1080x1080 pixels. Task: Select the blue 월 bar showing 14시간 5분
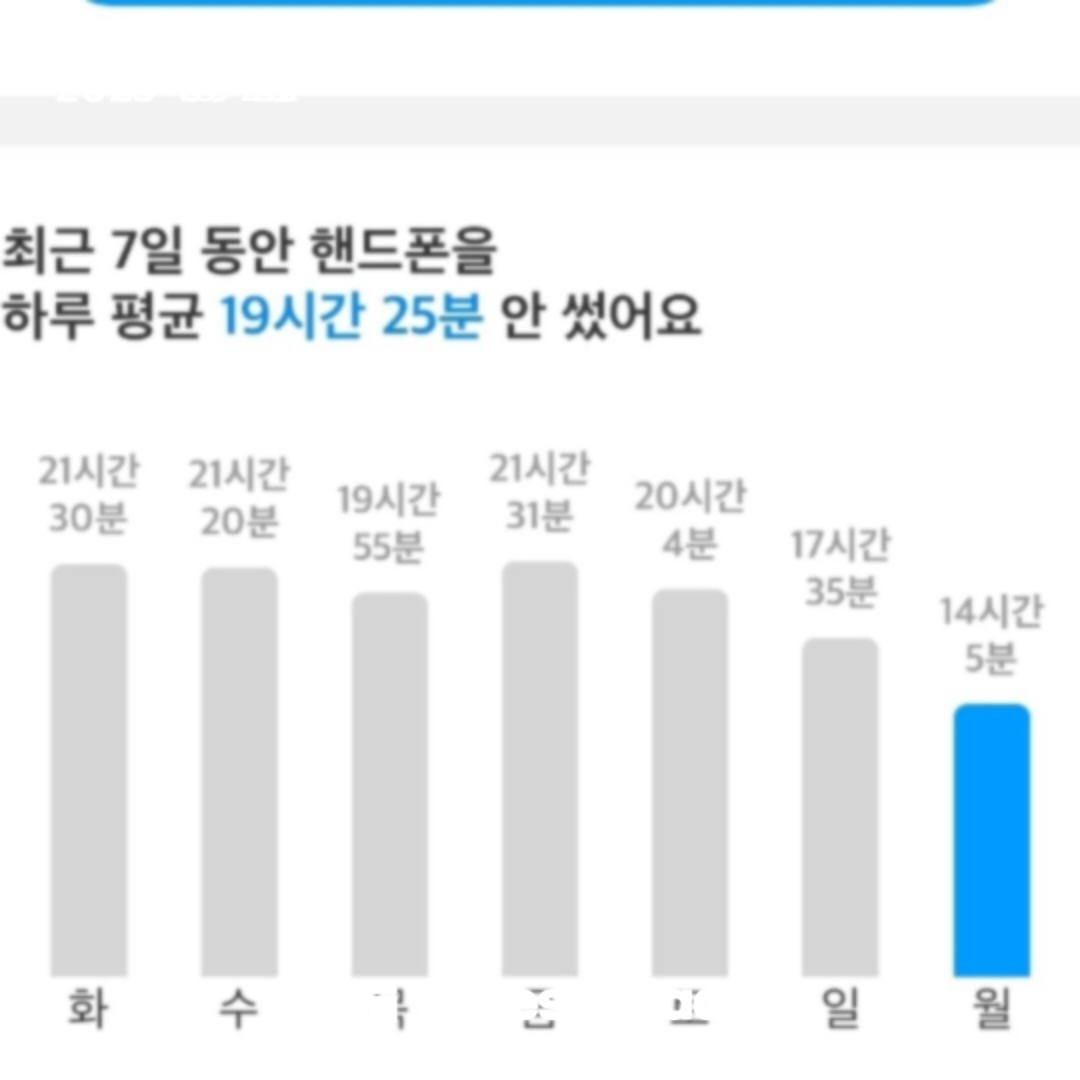pos(991,840)
